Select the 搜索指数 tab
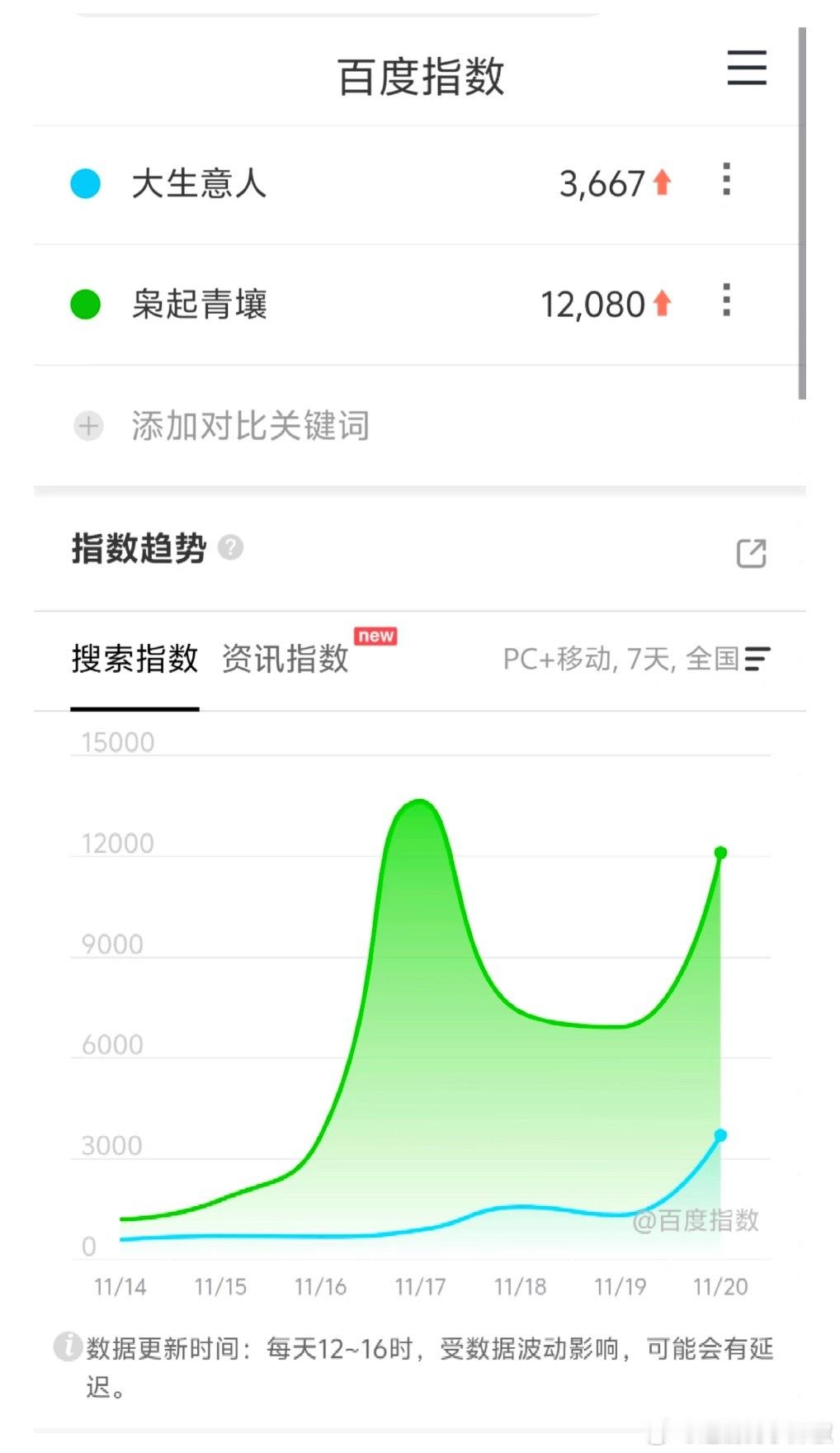 [136, 658]
